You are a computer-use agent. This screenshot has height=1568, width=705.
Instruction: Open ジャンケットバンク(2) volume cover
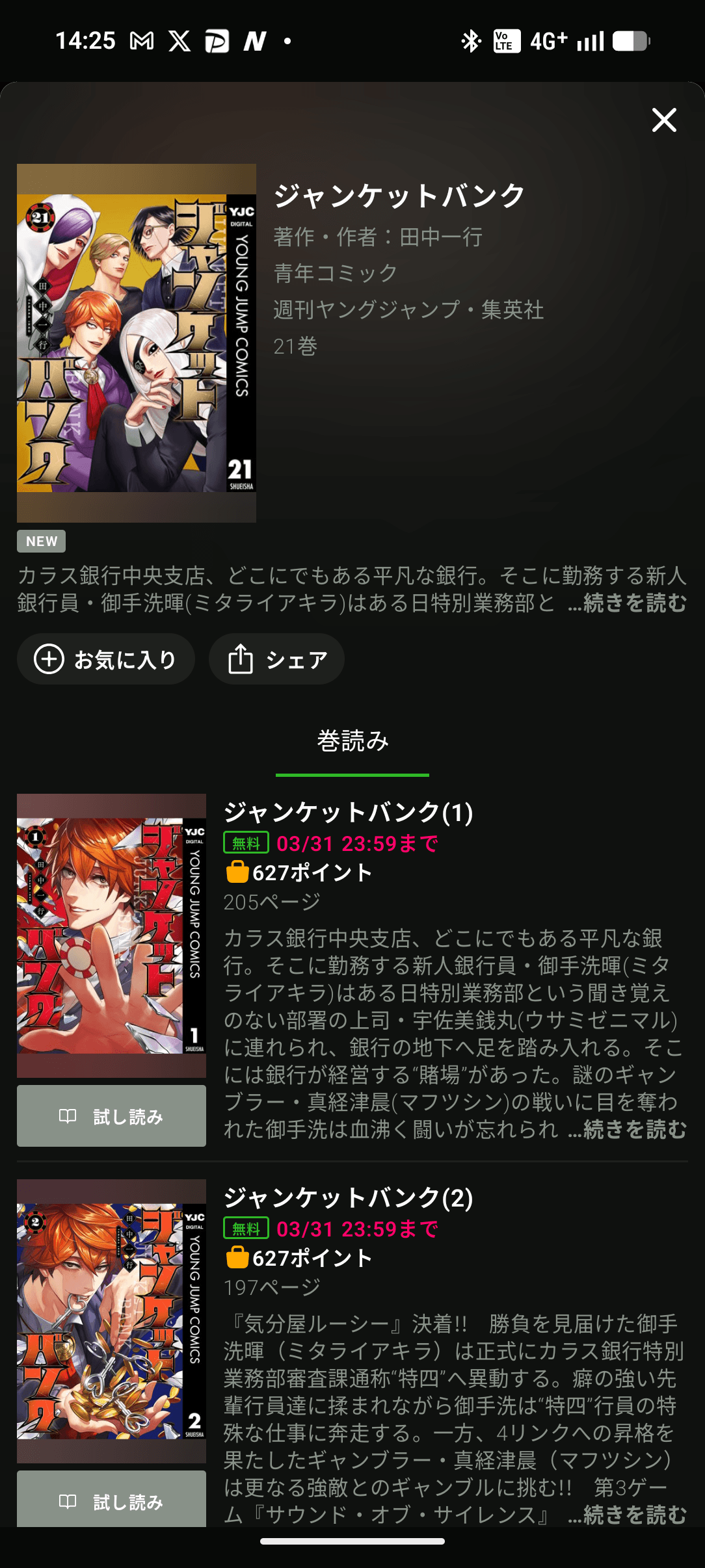[111, 1320]
